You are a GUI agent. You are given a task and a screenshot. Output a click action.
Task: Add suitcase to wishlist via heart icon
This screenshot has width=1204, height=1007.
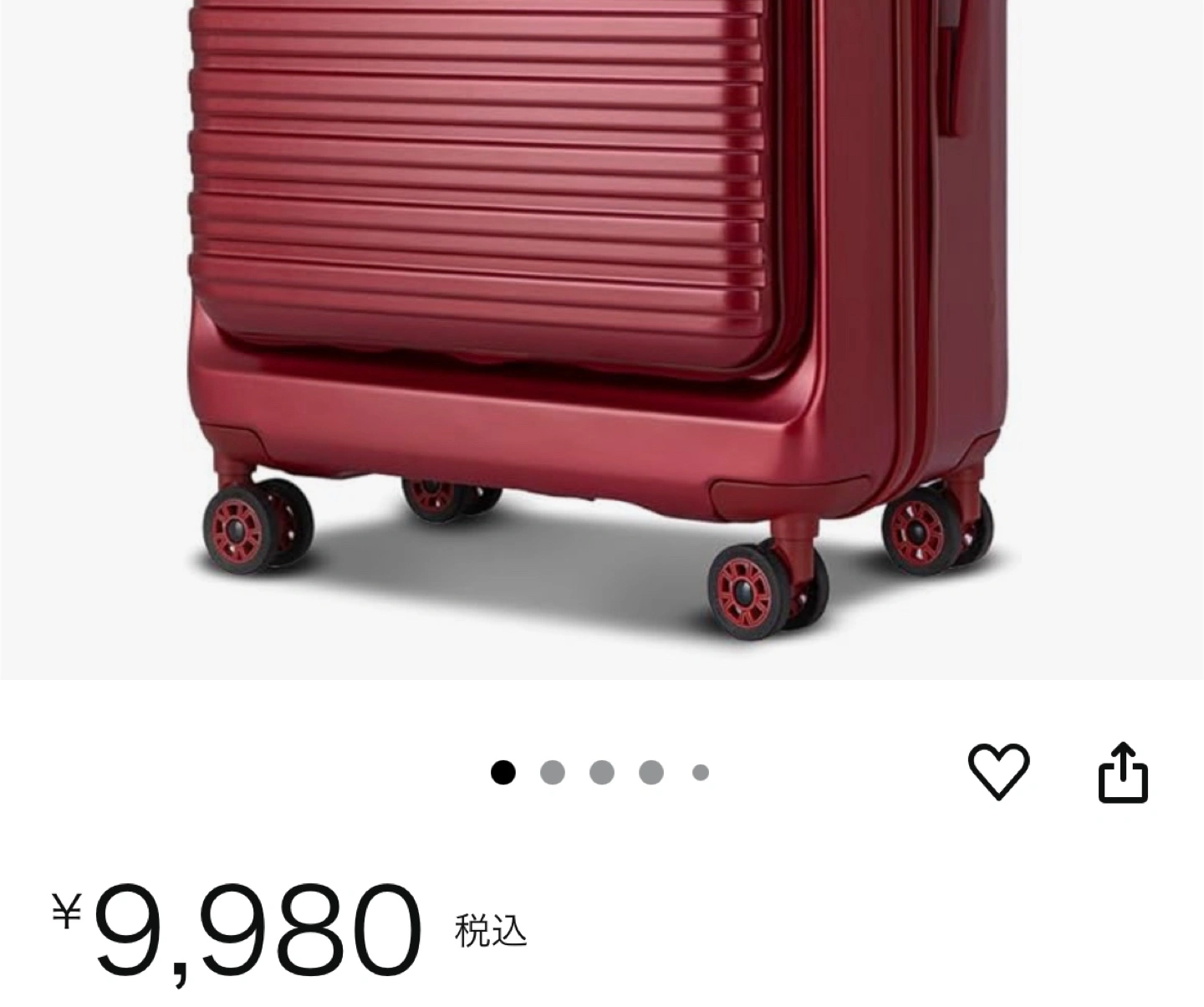[998, 771]
